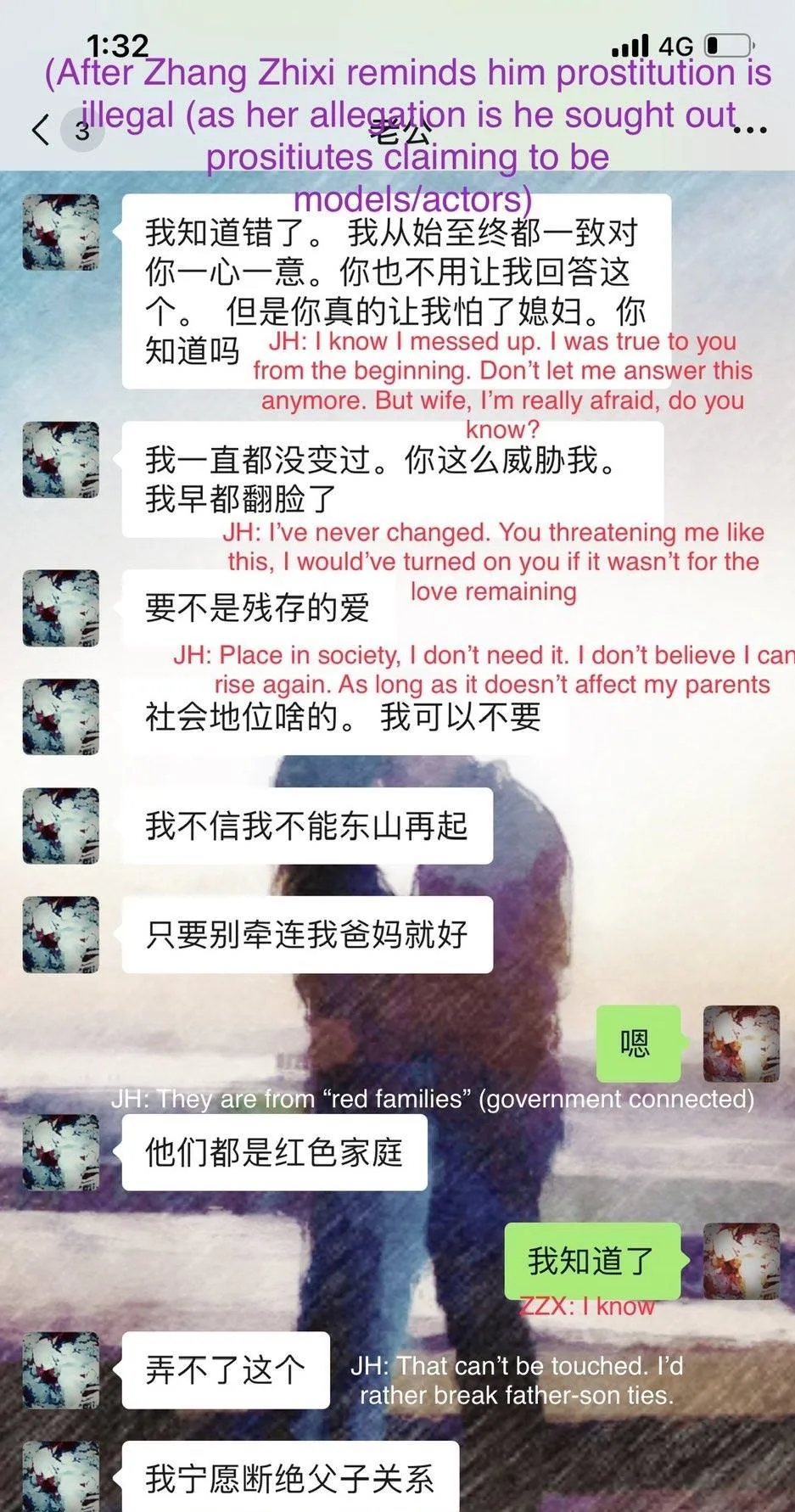Viewport: 795px width, 1512px height.
Task: Open own avatar beside 我知道了 message
Action: click(x=742, y=1261)
